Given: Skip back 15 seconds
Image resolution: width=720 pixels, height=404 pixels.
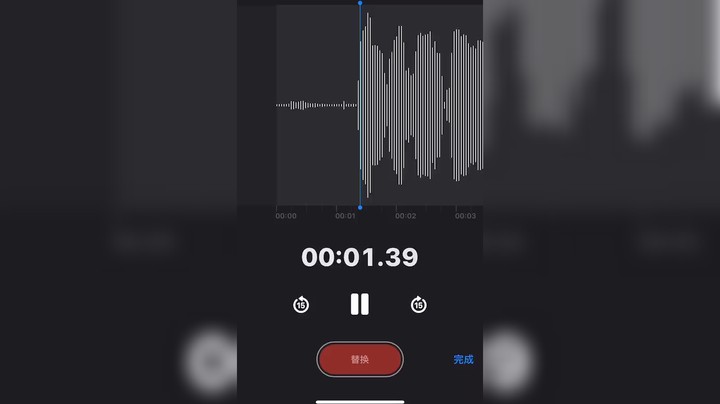Looking at the screenshot, I should (301, 305).
